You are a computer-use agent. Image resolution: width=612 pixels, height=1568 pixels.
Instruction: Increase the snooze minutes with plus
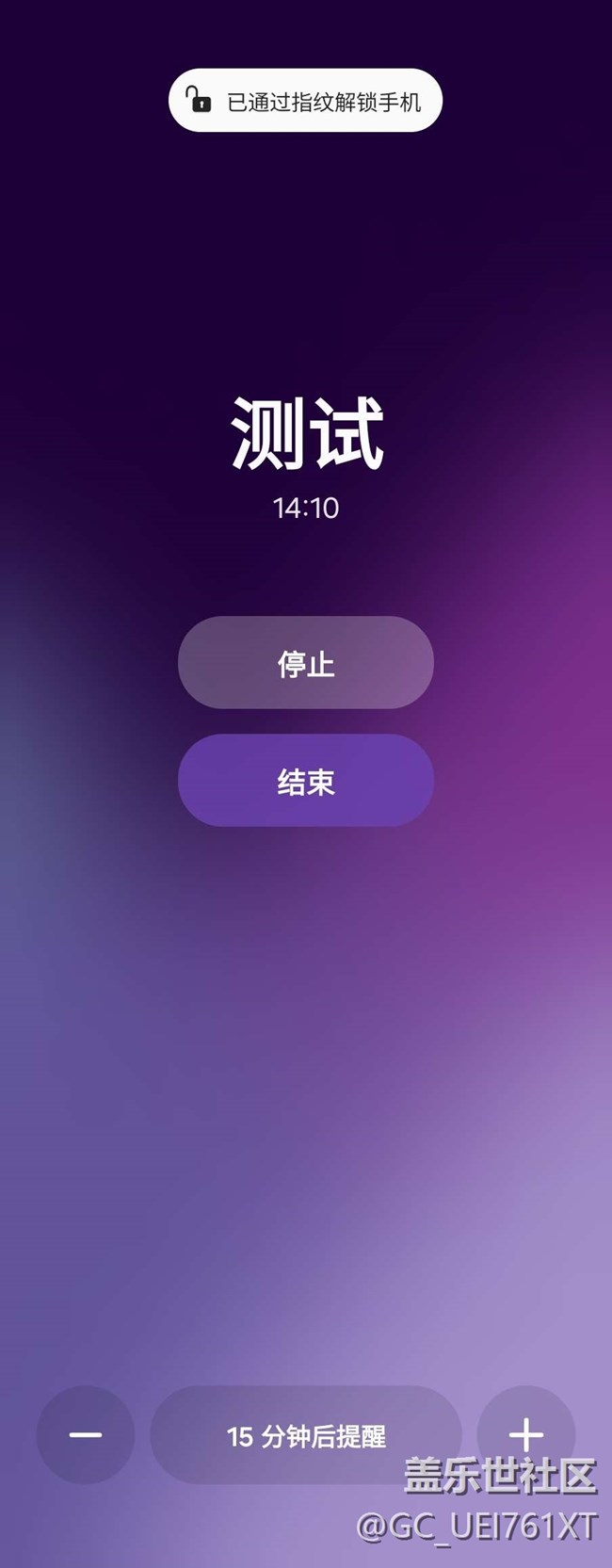coord(526,1435)
